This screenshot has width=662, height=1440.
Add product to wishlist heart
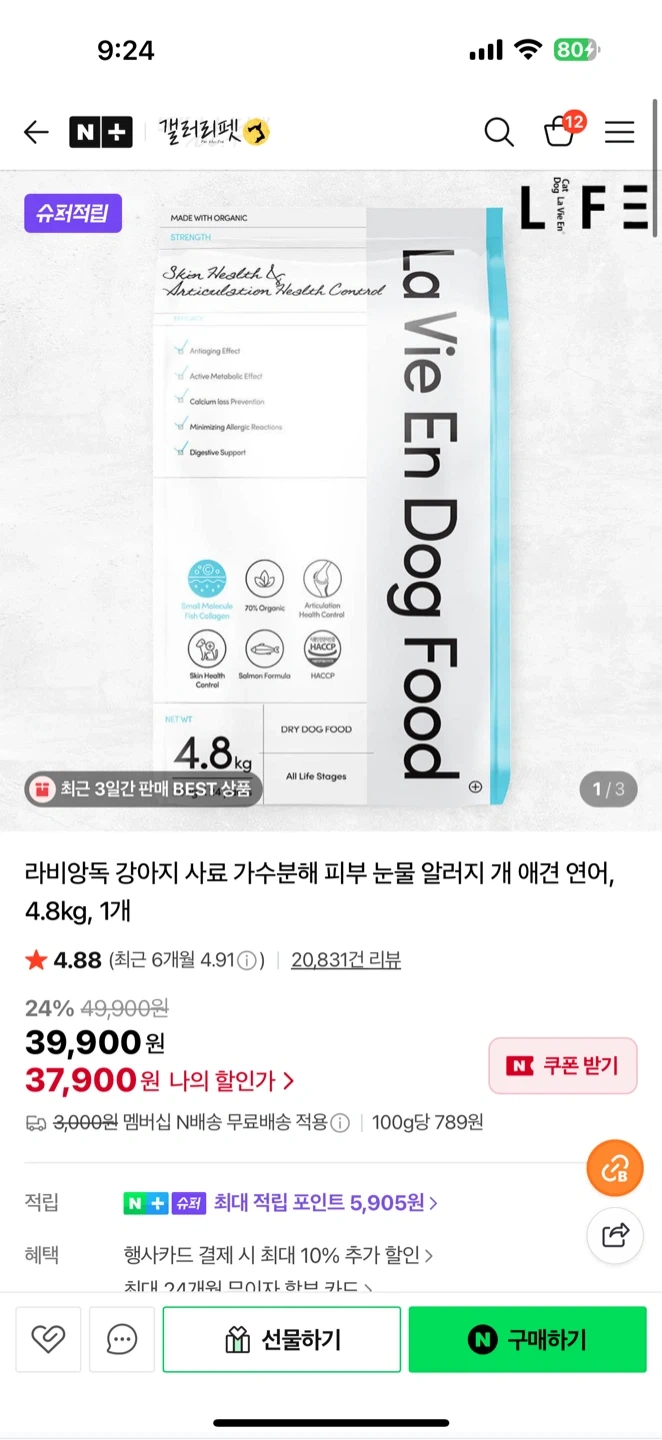point(48,1339)
